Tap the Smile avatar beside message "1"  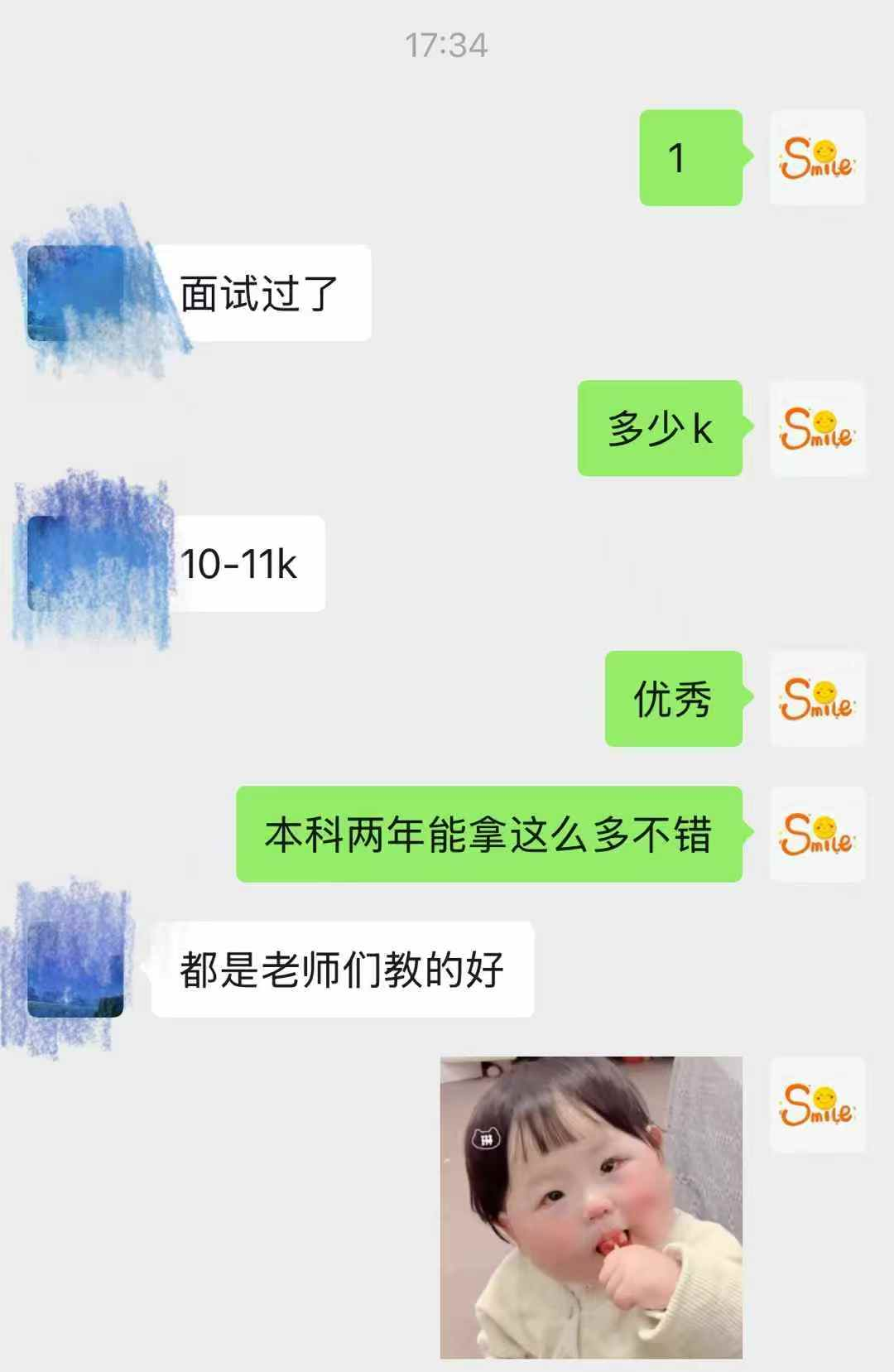[x=817, y=157]
